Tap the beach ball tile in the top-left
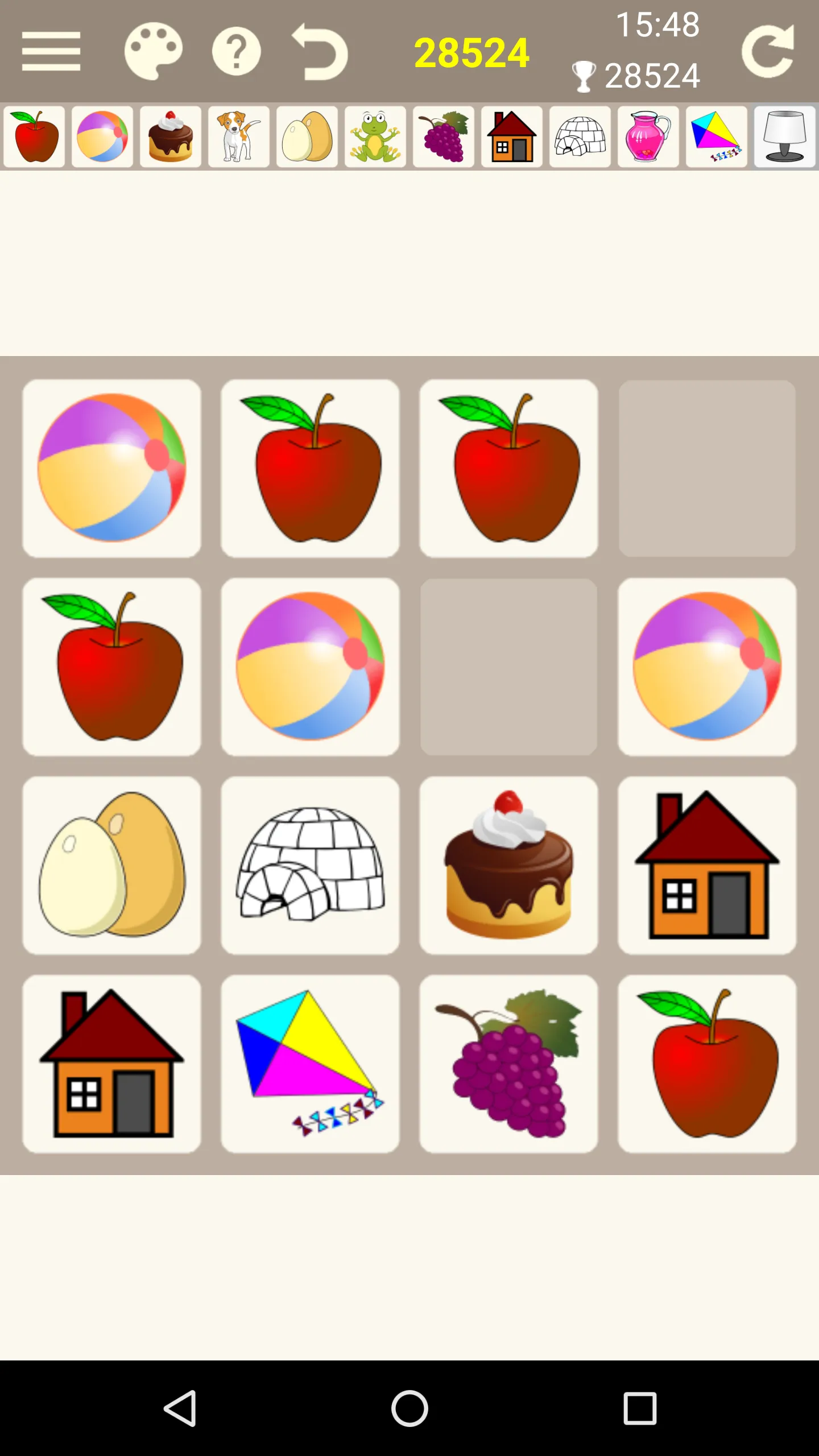The image size is (819, 1456). pos(111,469)
